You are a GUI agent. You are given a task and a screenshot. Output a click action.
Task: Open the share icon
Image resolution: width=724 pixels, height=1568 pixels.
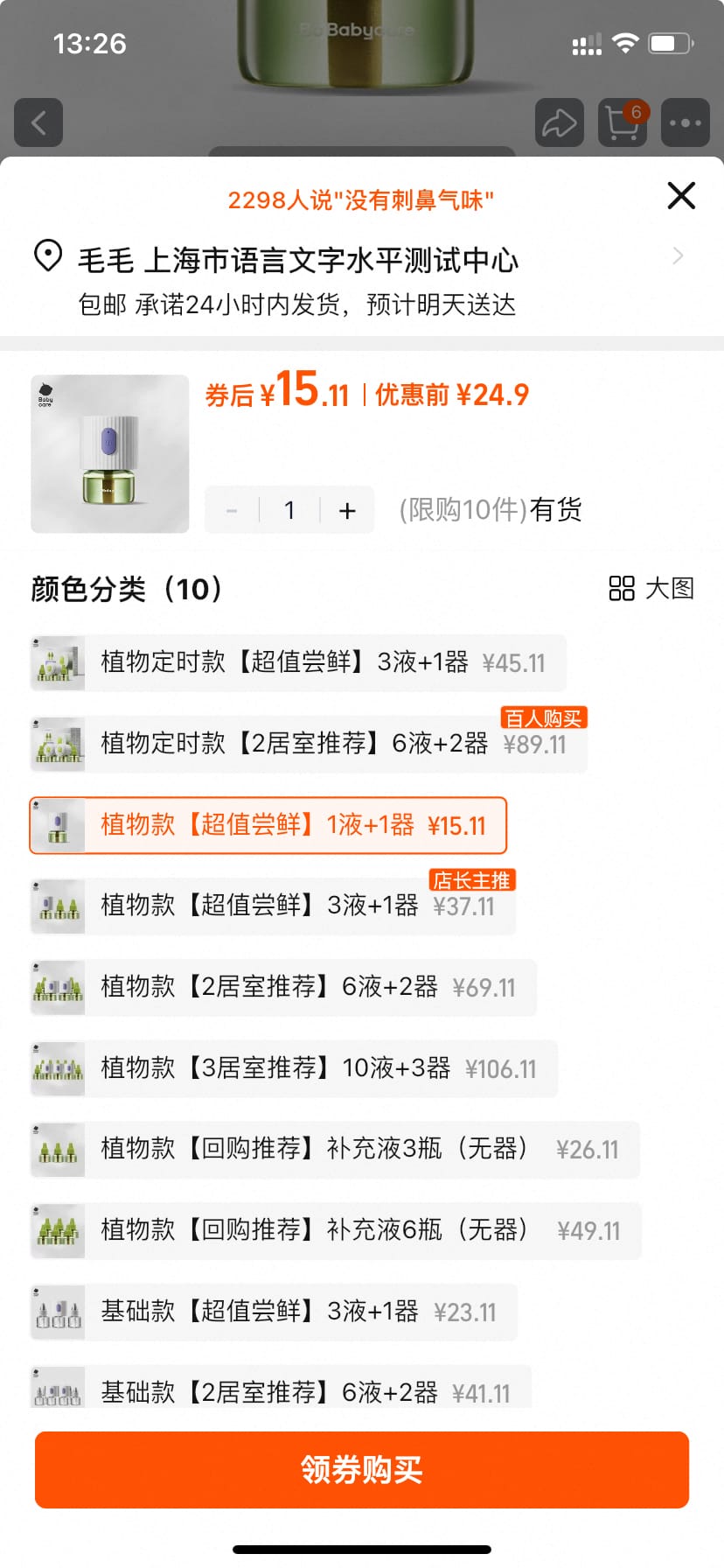click(x=559, y=122)
